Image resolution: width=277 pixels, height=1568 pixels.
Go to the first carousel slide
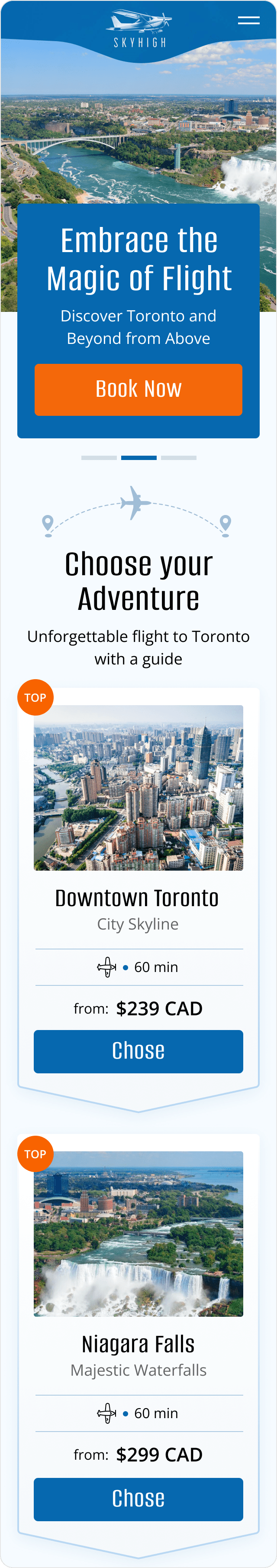[99, 458]
